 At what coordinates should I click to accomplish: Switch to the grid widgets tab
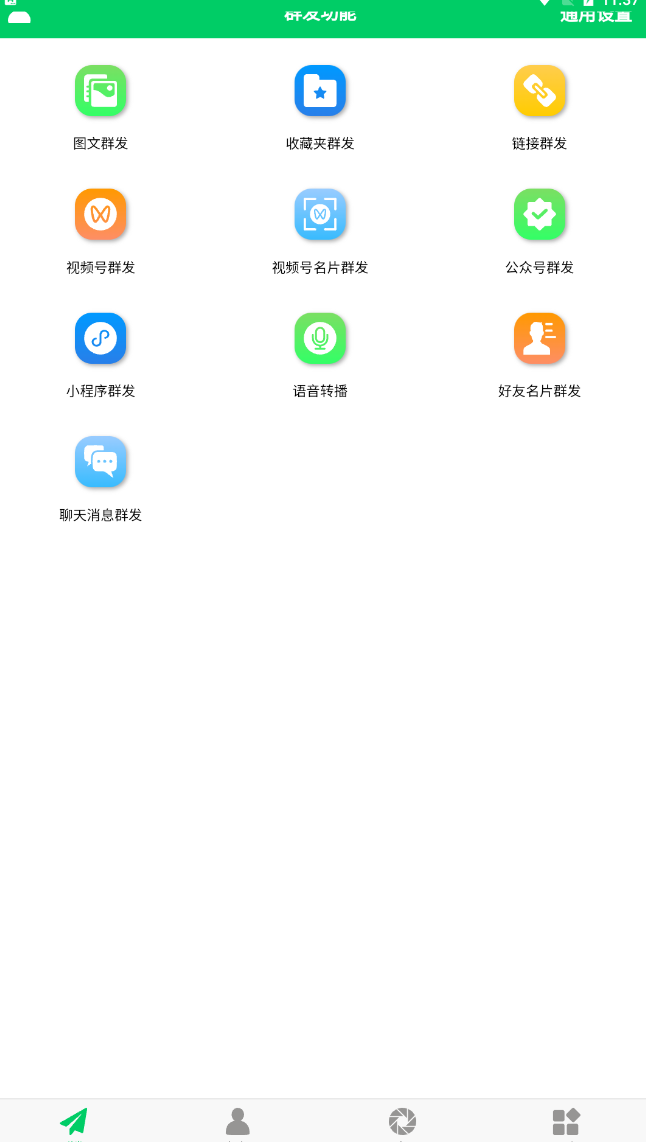point(566,1121)
